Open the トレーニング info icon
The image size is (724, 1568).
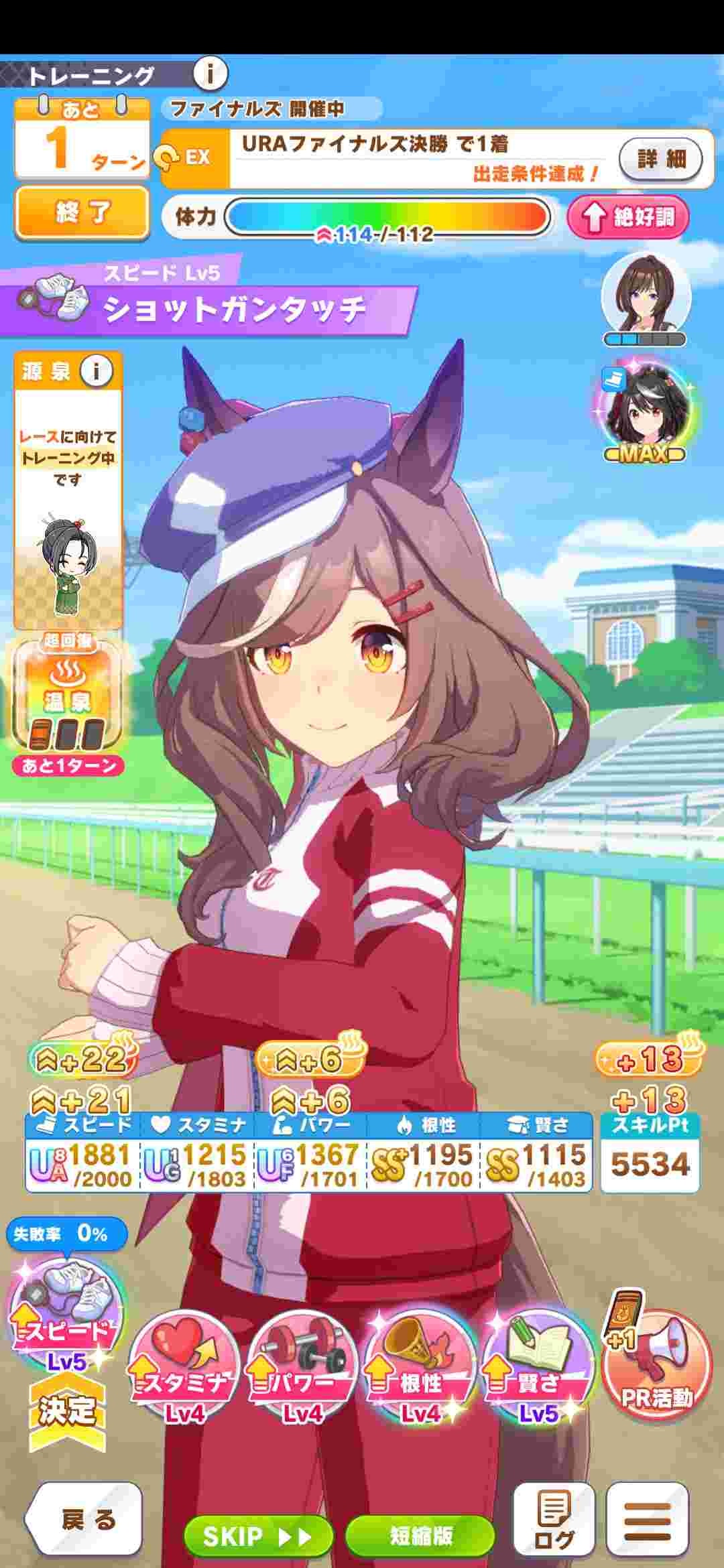click(210, 74)
